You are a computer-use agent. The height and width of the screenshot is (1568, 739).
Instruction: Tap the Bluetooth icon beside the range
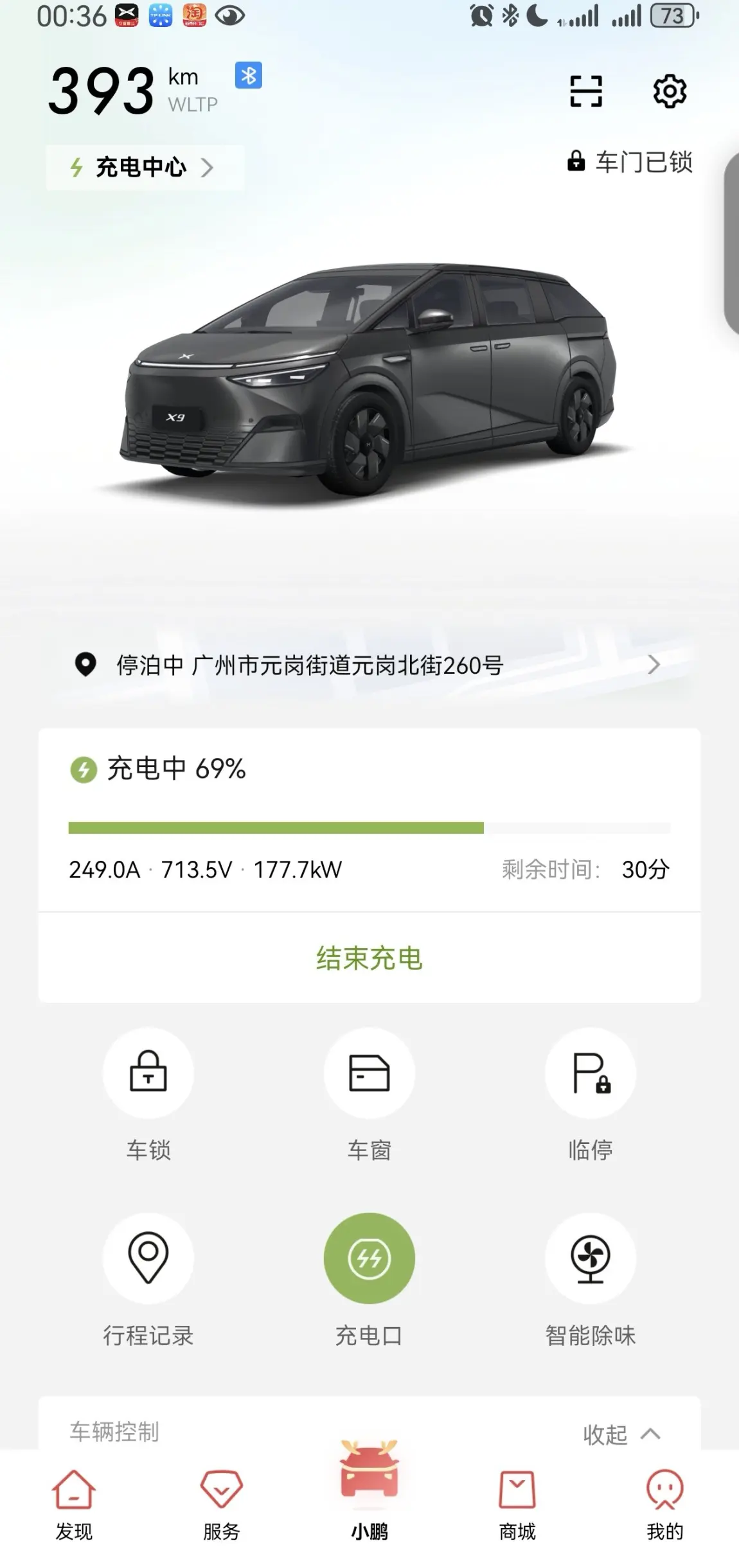point(249,76)
